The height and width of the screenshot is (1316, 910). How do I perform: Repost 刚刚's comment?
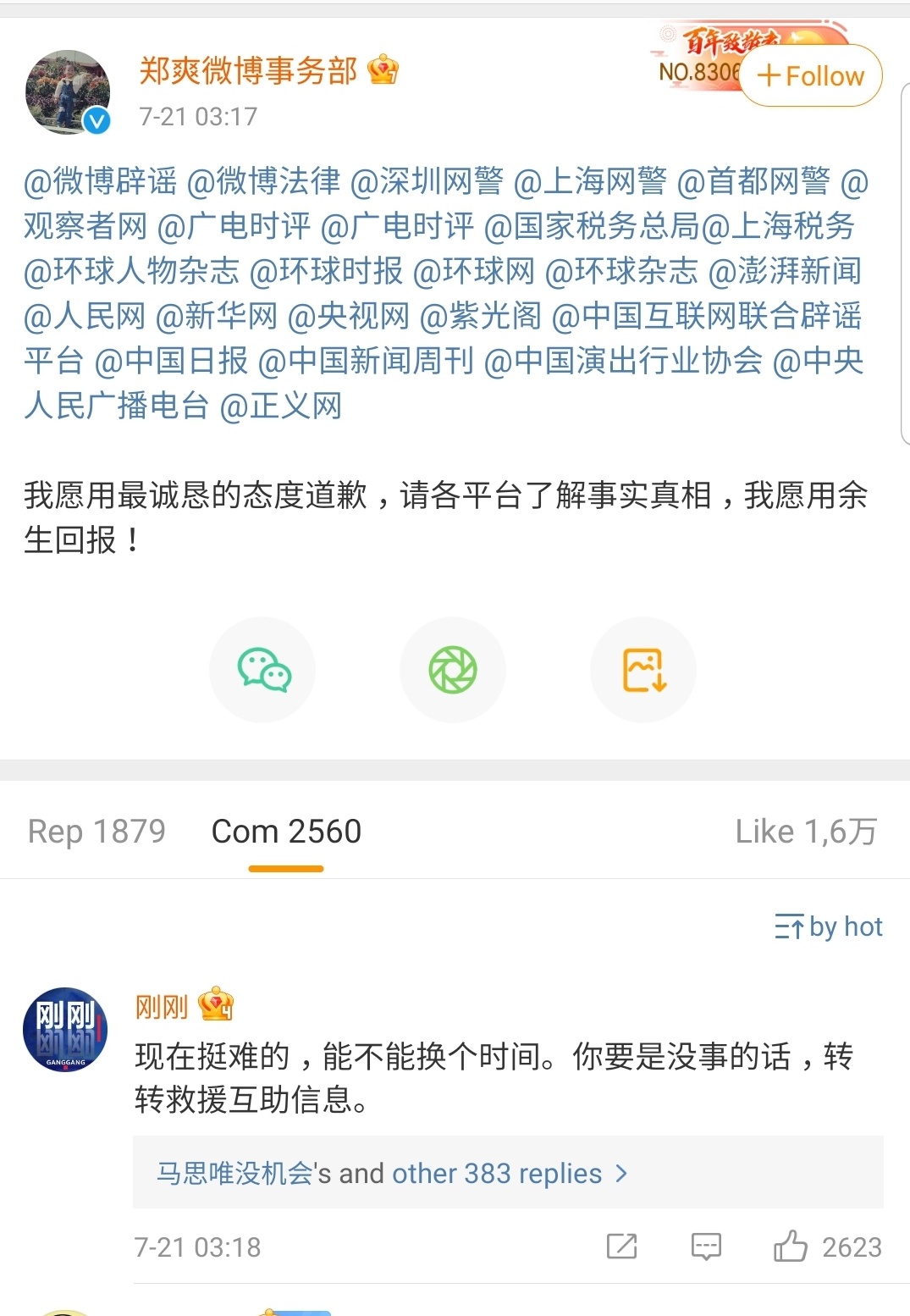(x=621, y=1247)
